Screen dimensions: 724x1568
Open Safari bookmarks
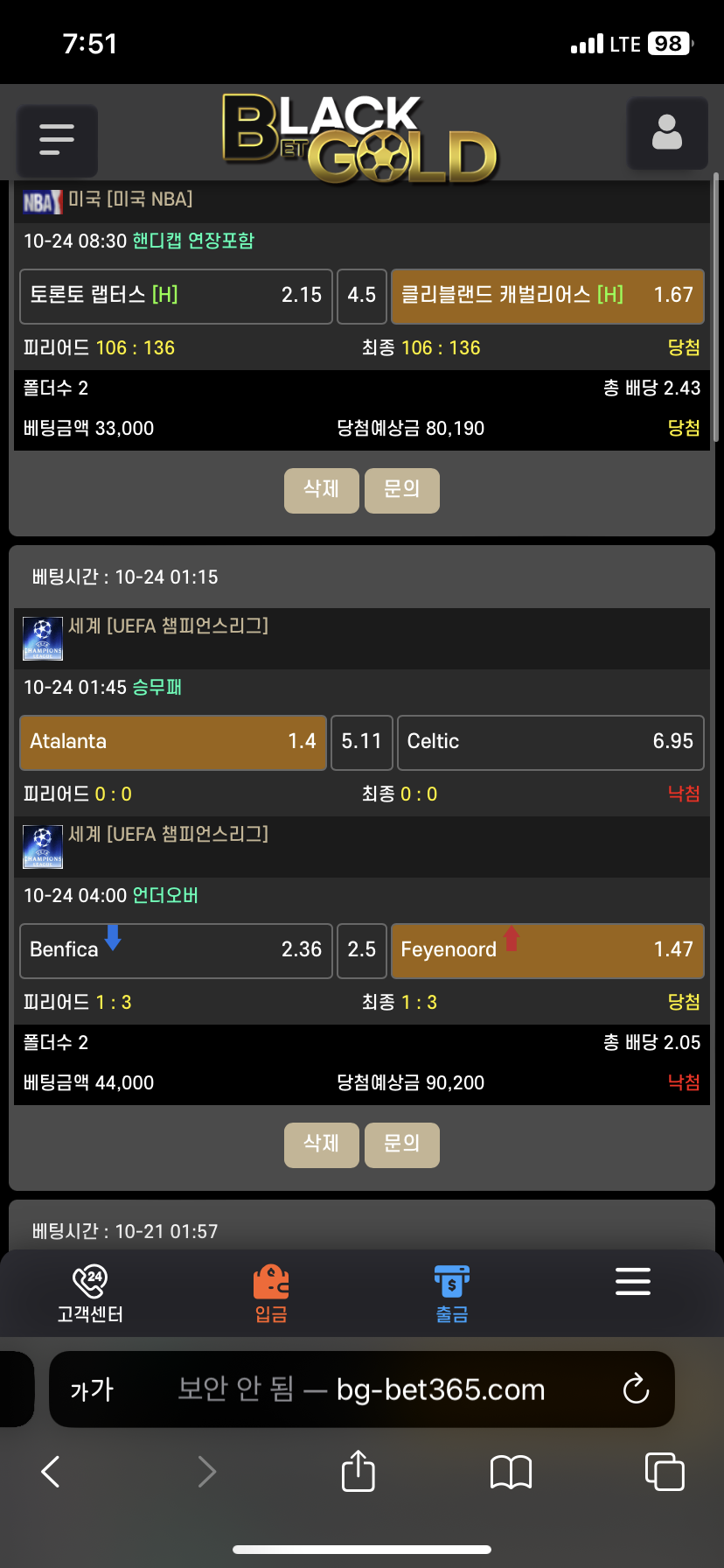coord(511,1472)
